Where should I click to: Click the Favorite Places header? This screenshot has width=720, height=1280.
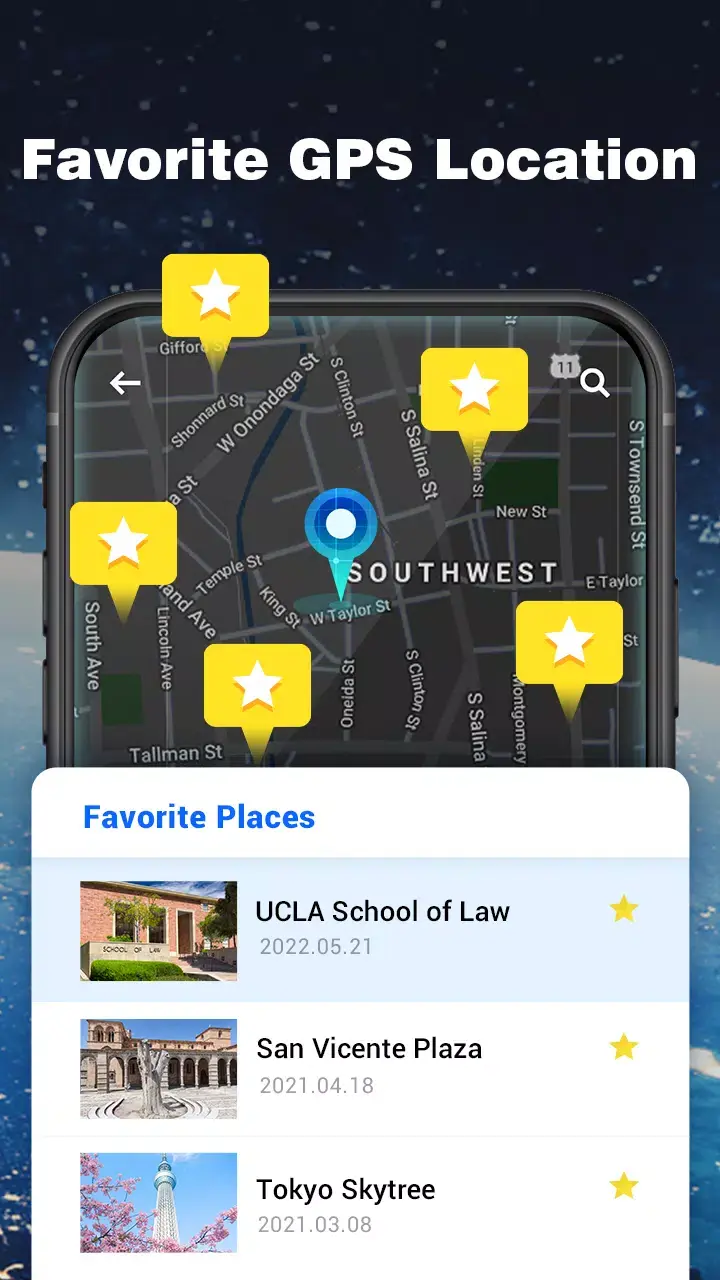click(199, 816)
